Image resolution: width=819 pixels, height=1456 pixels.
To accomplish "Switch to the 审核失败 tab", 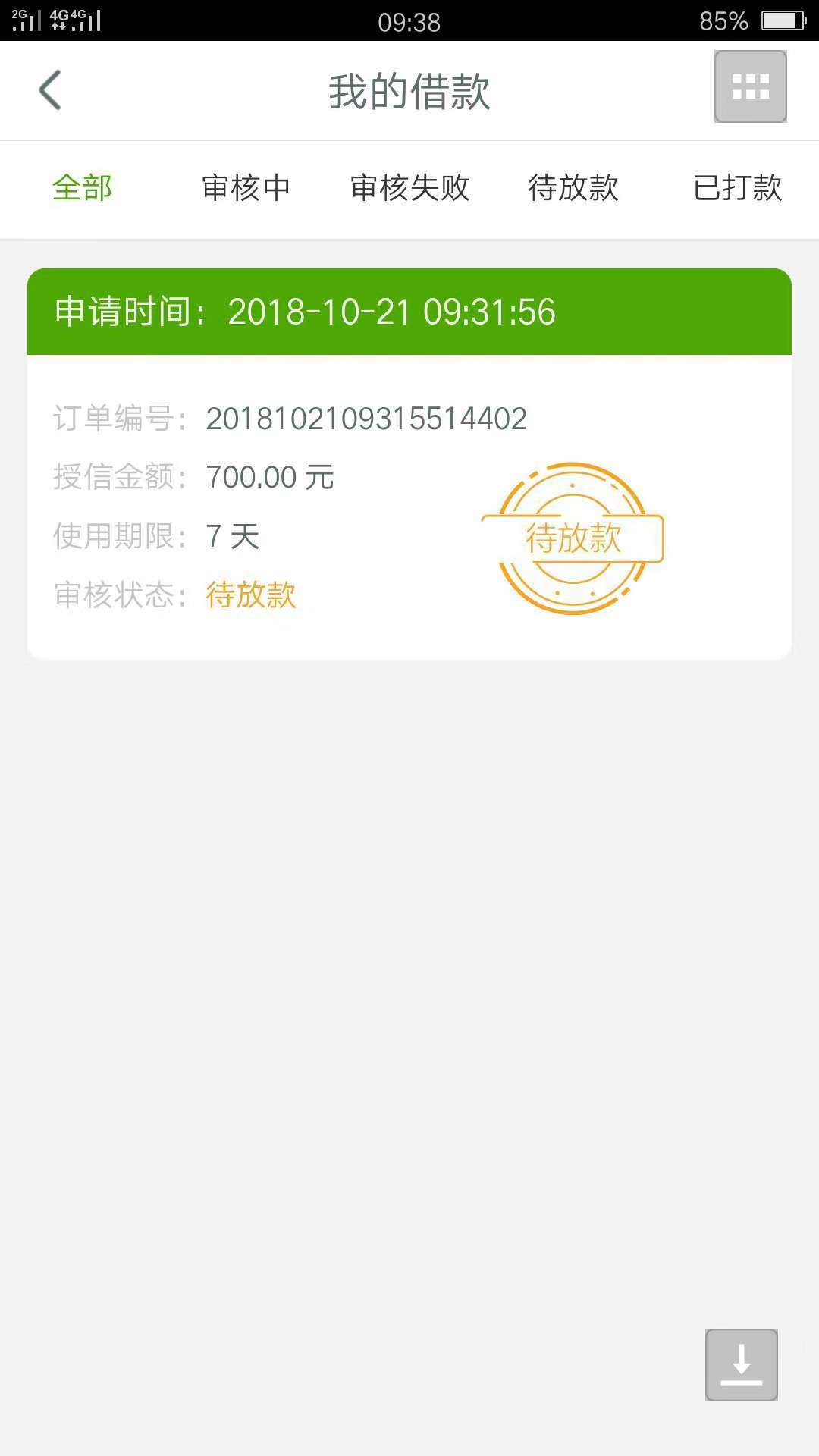I will pyautogui.click(x=409, y=188).
